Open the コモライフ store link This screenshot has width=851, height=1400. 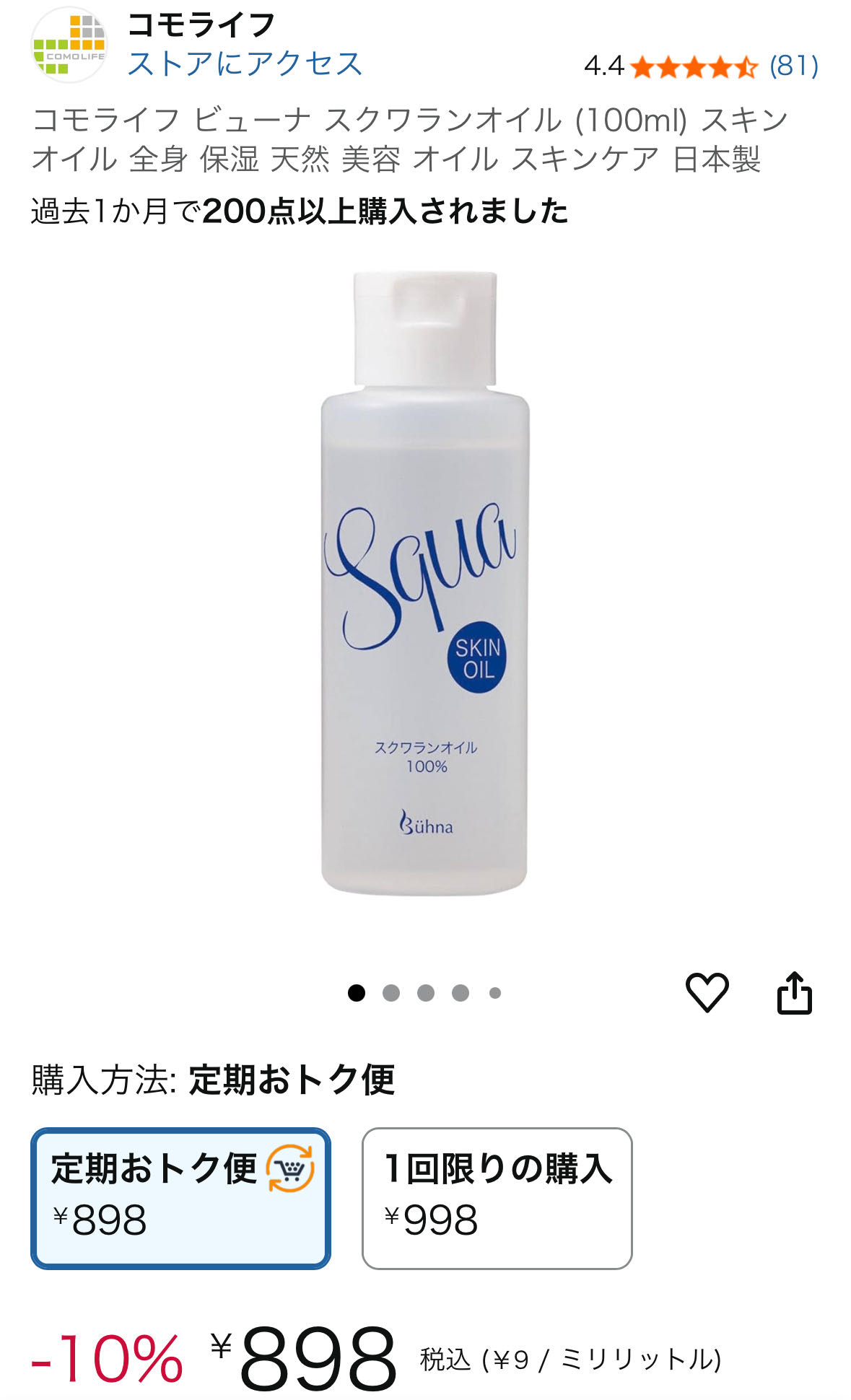(x=245, y=64)
